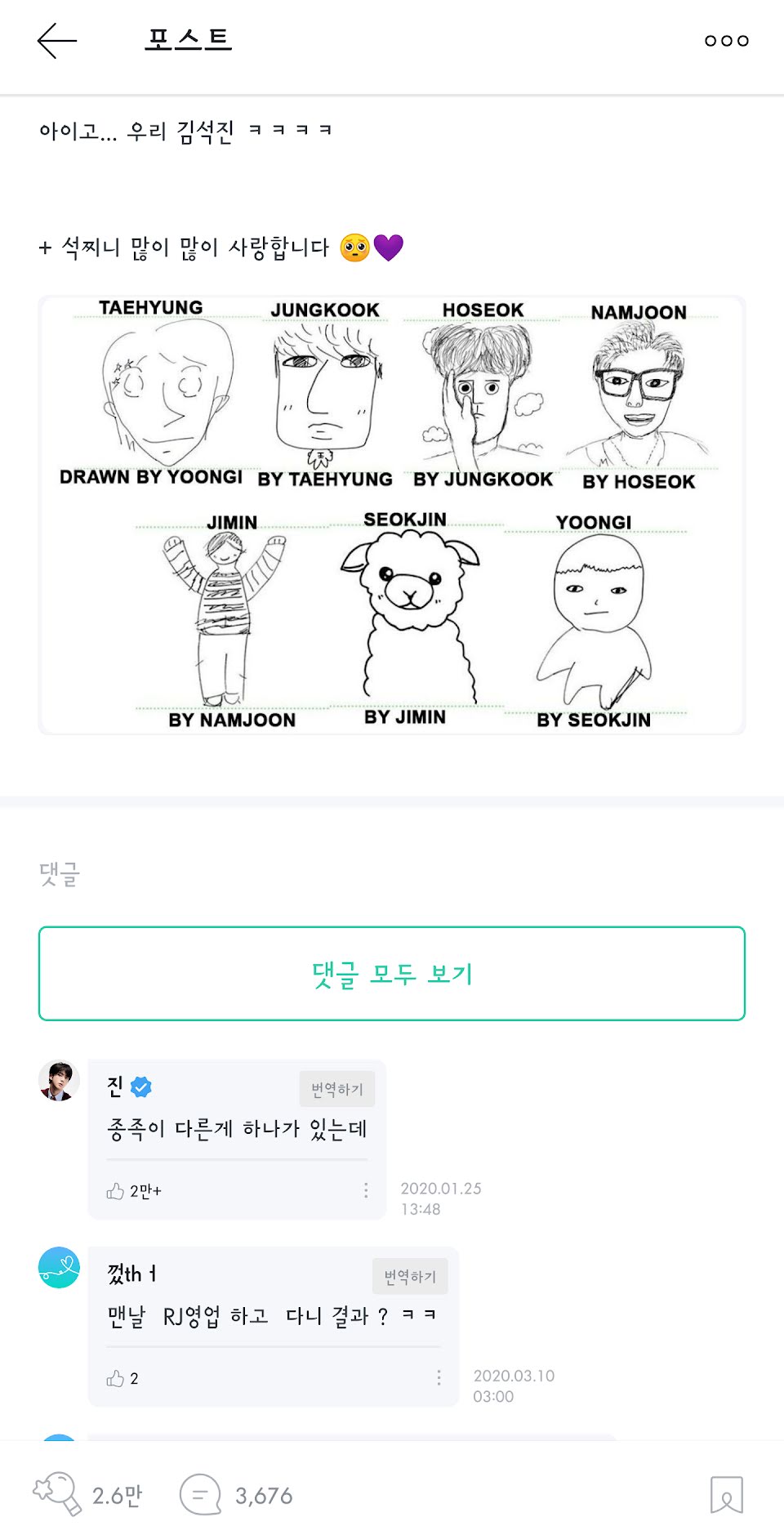Like 진's comment

[x=115, y=1191]
